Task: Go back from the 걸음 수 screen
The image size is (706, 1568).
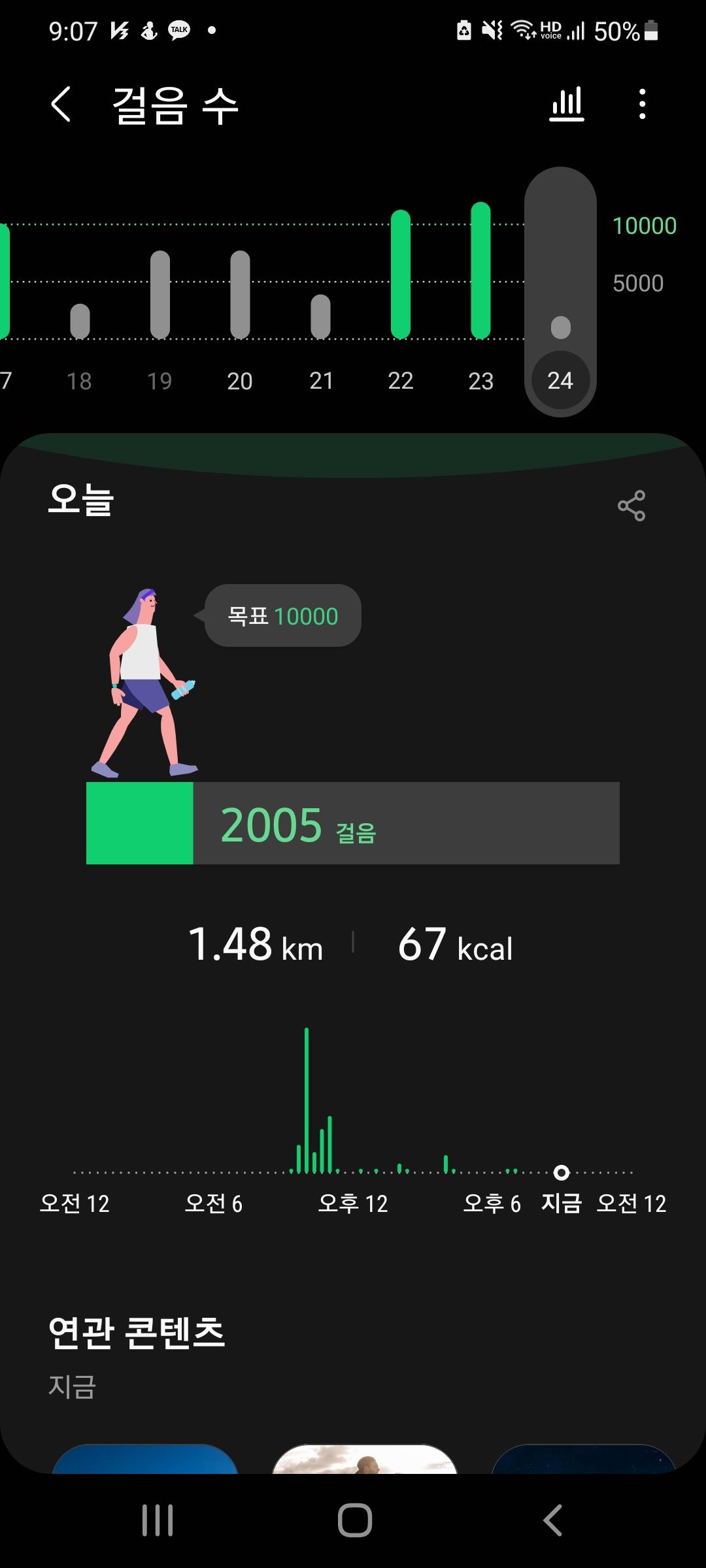Action: tap(61, 105)
